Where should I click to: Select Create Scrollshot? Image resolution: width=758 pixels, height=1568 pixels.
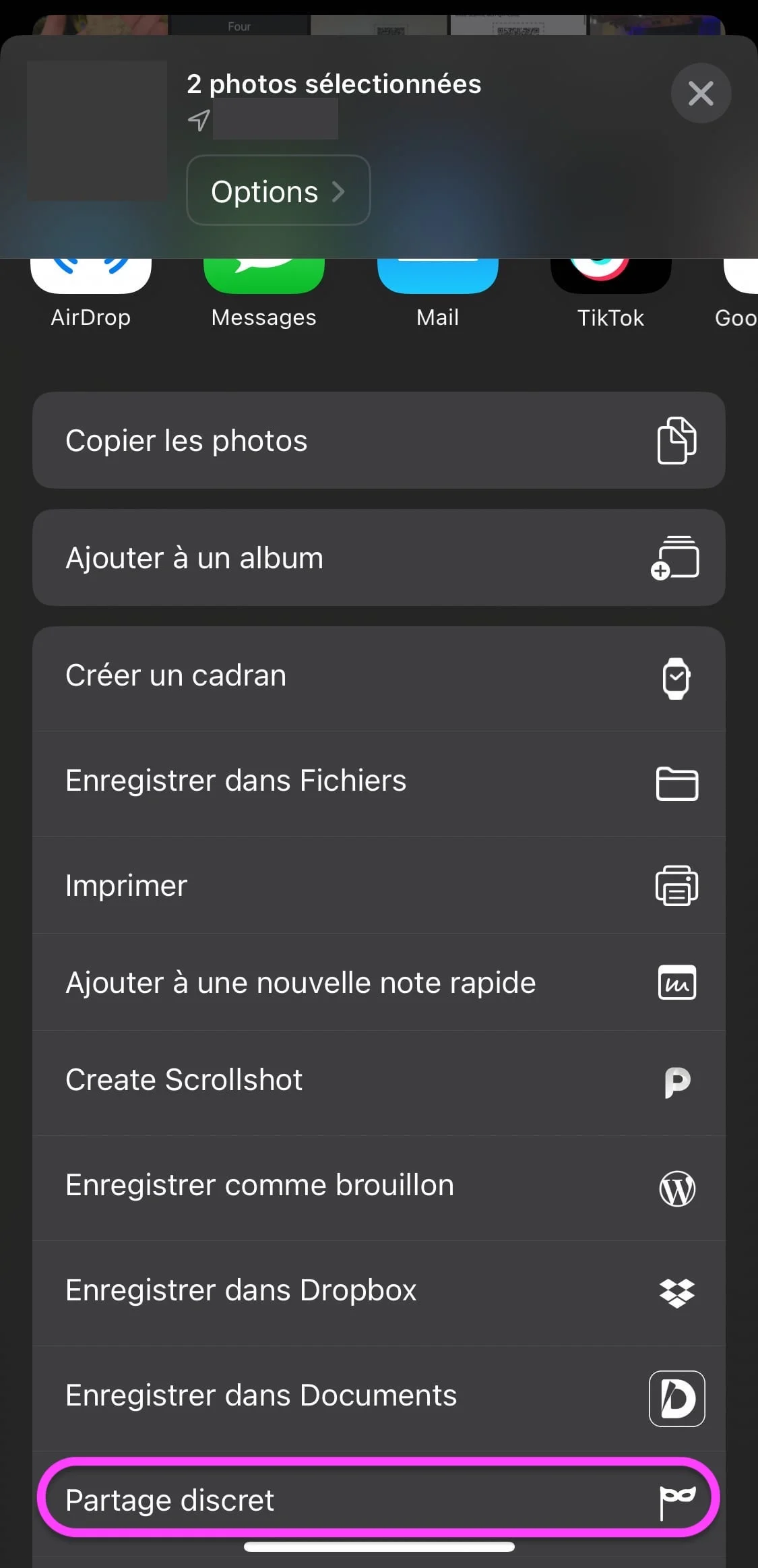click(x=379, y=1083)
